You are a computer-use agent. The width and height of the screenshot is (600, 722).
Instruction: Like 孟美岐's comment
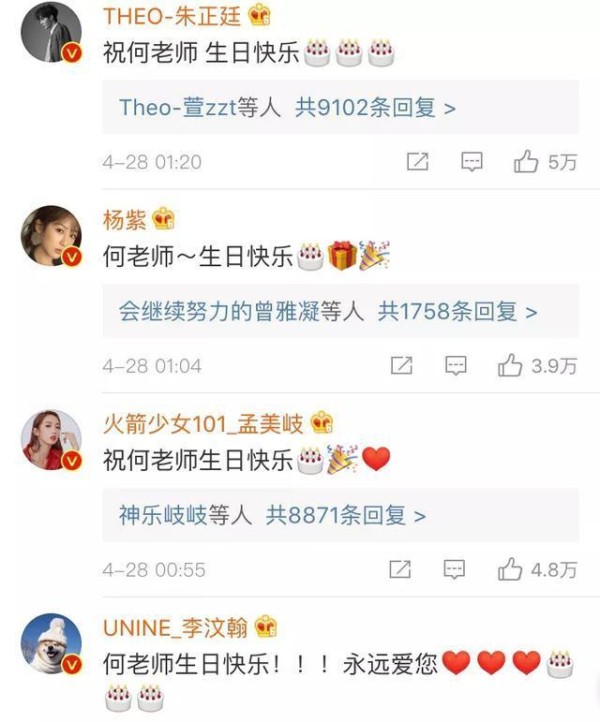point(511,569)
